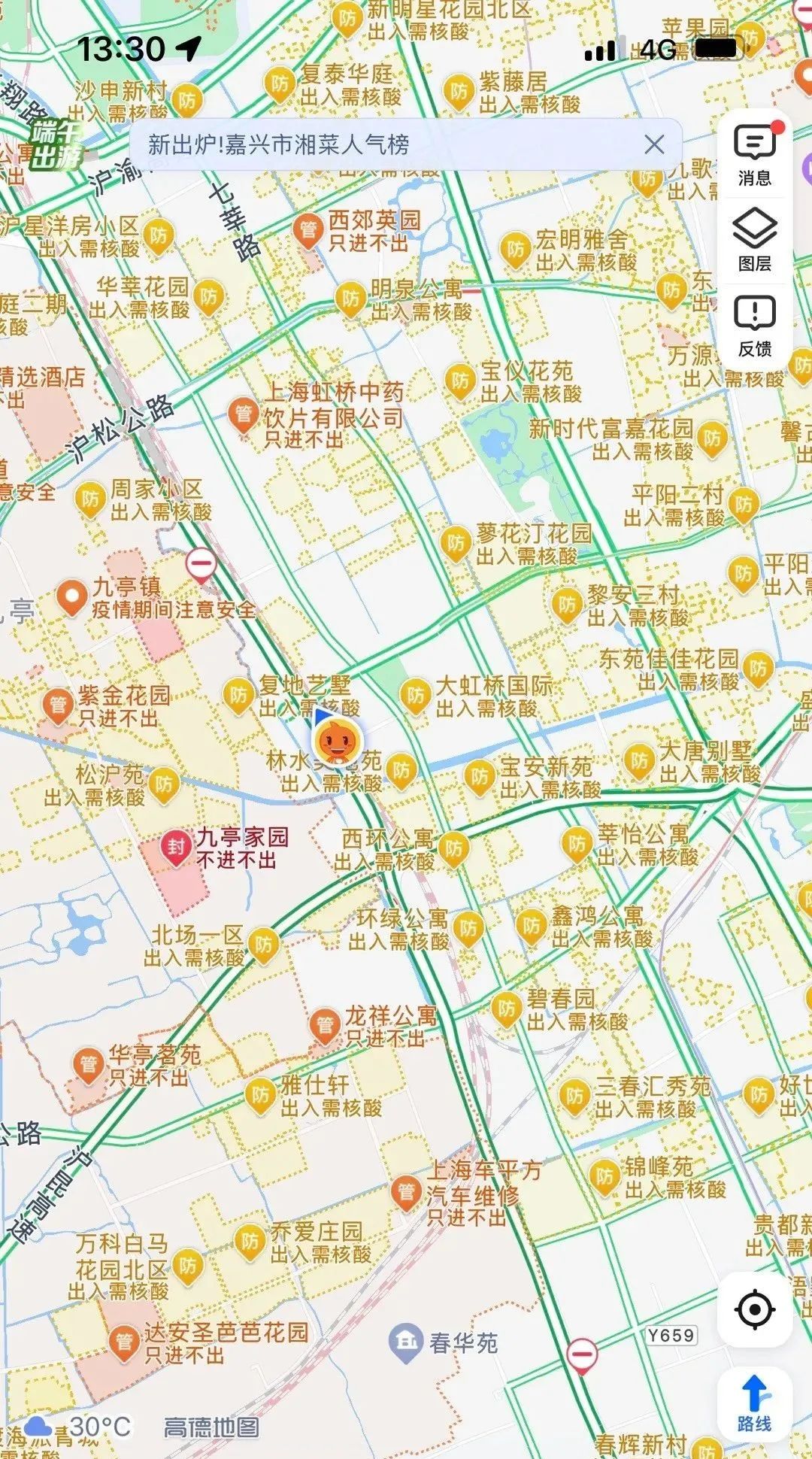The height and width of the screenshot is (1459, 812).
Task: Open the 消息 messages panel
Action: 754,155
